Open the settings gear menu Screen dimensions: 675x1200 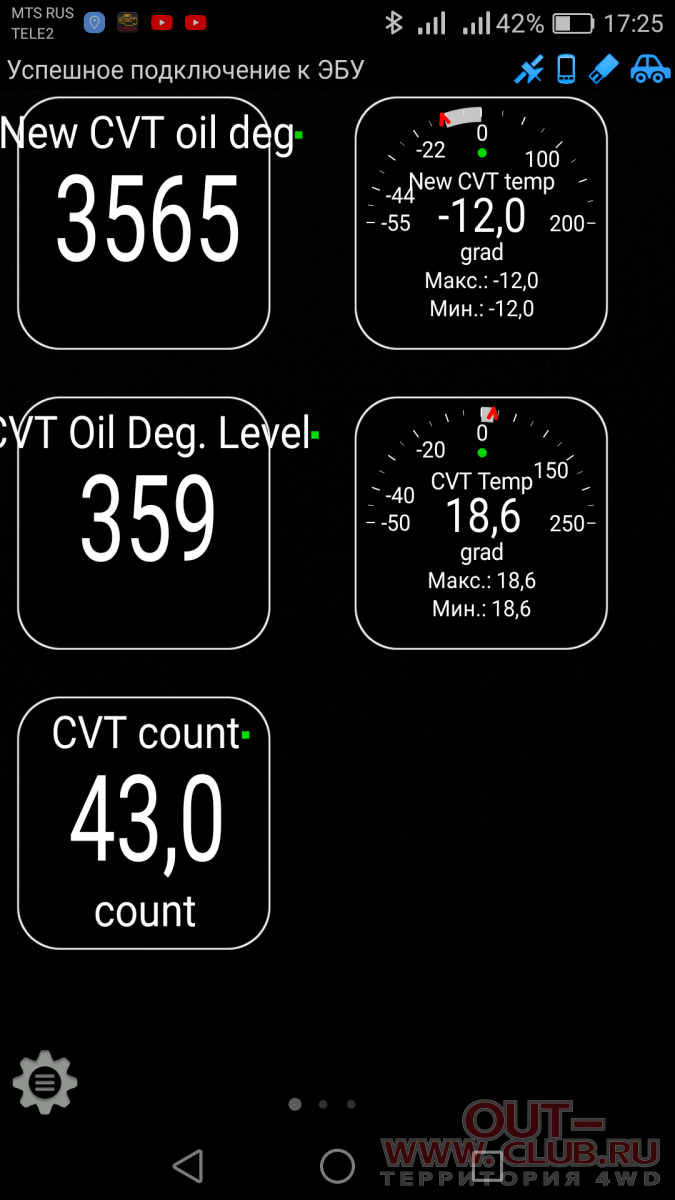[x=45, y=1082]
